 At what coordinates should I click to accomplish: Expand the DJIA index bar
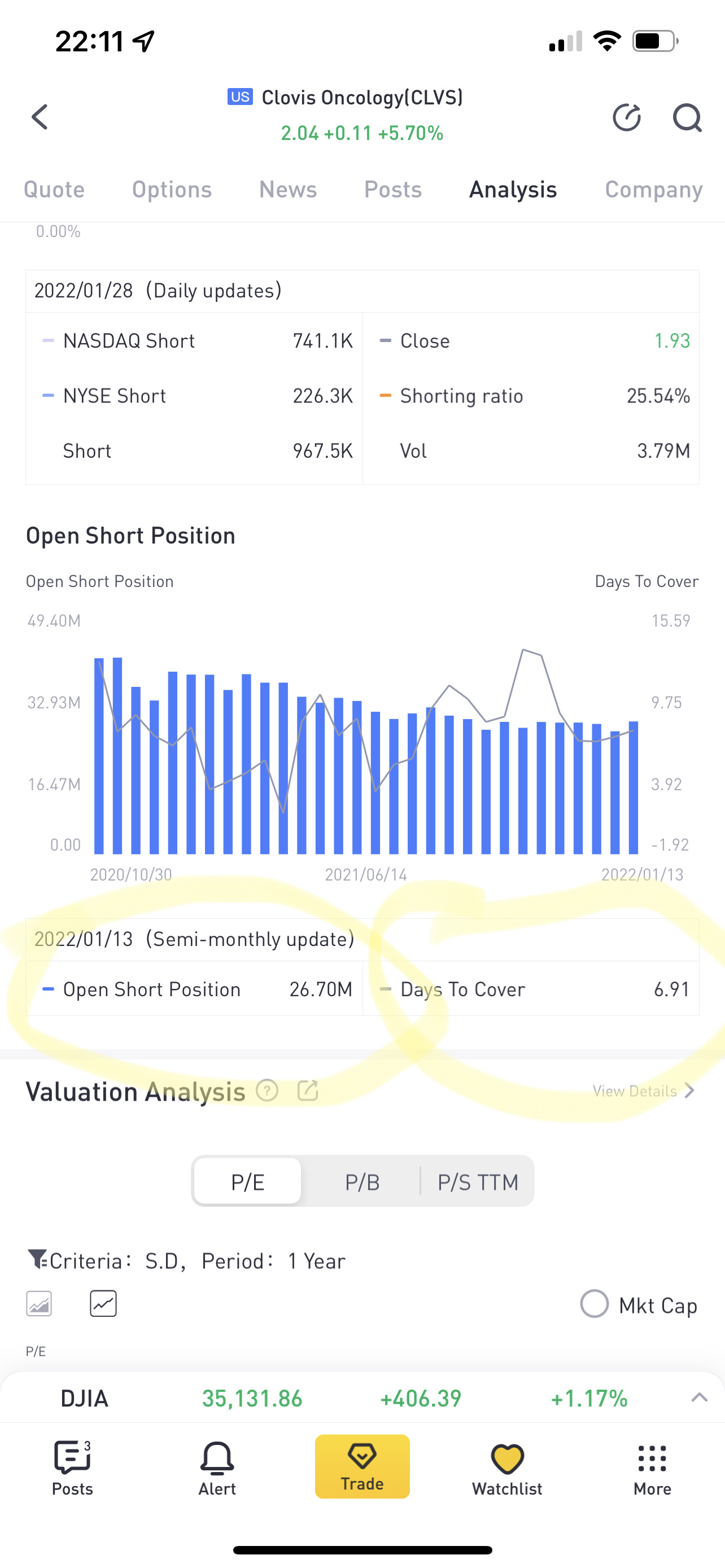700,1398
